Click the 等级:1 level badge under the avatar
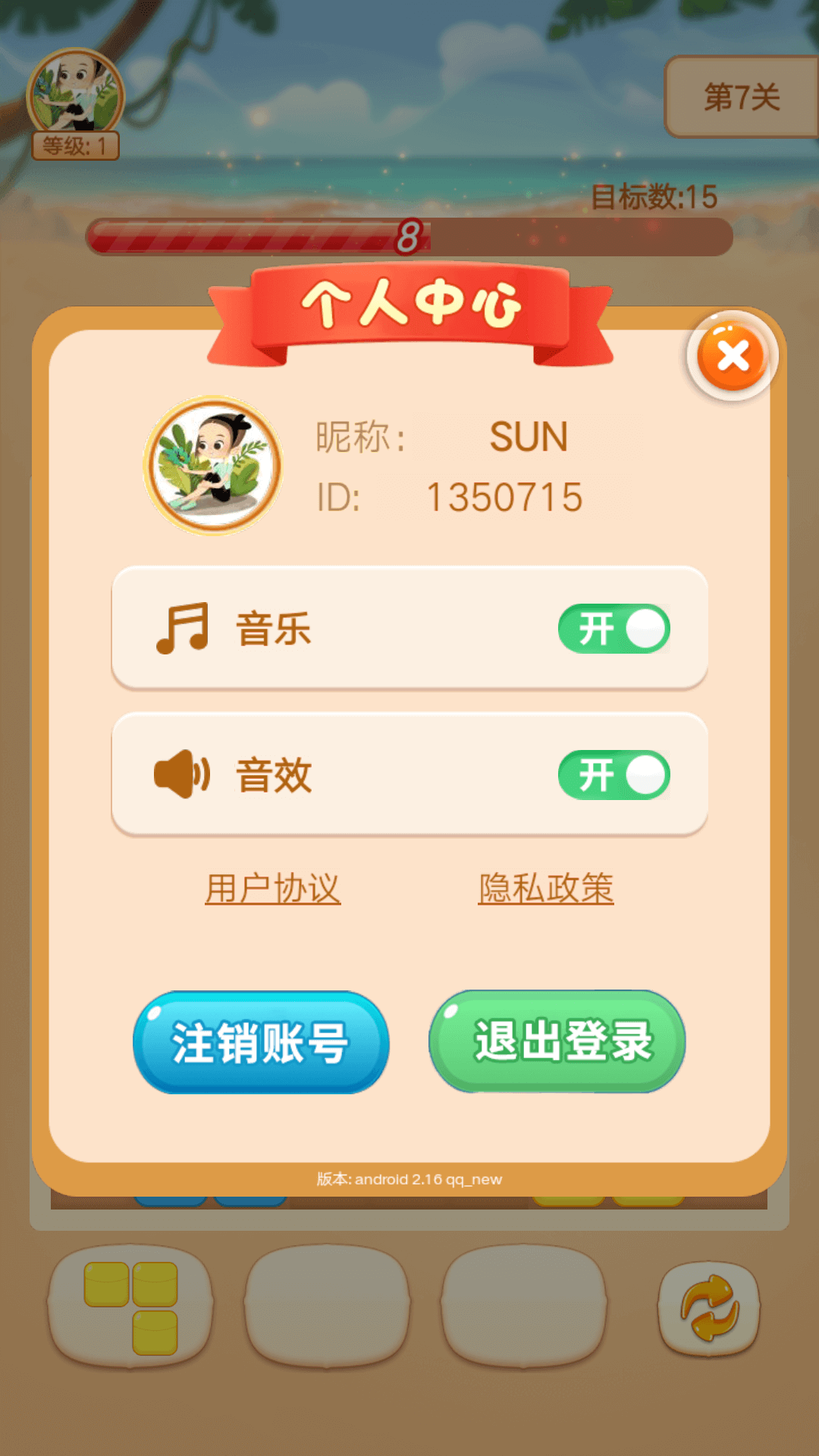Image resolution: width=819 pixels, height=1456 pixels. coord(76,145)
